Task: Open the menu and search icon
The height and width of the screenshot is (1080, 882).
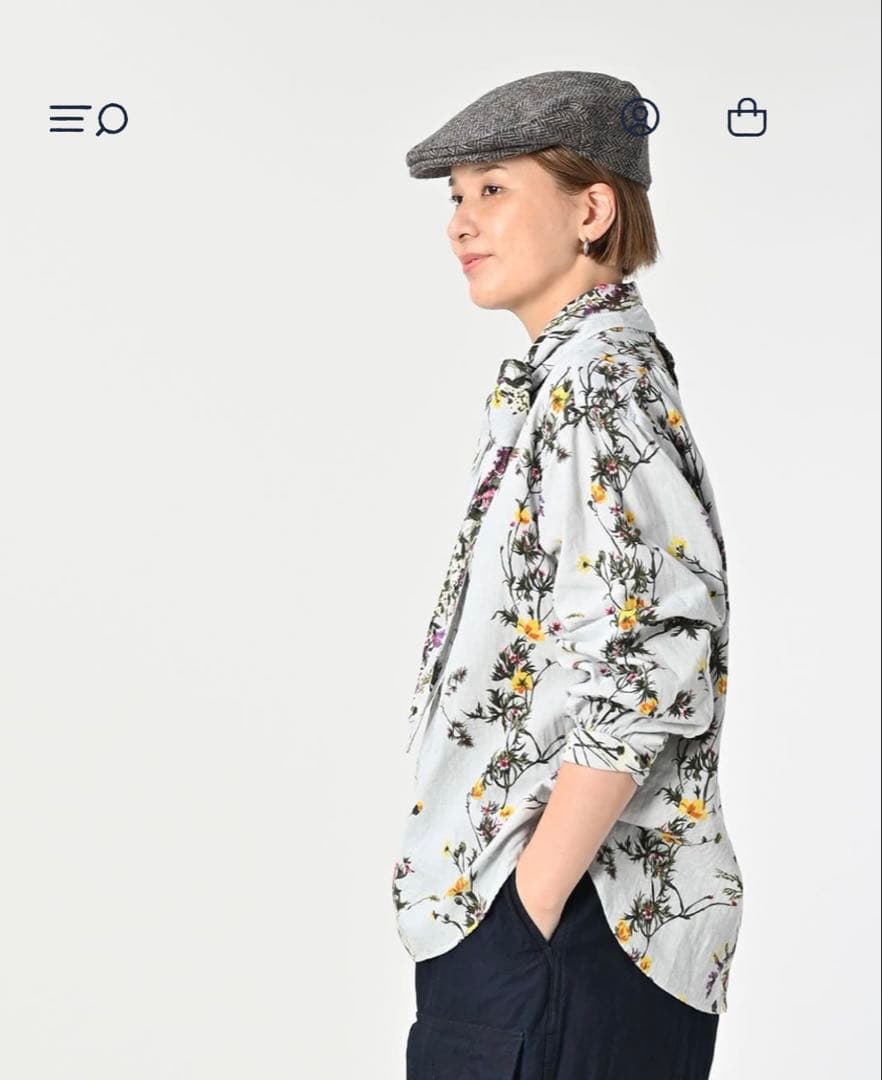Action: (x=88, y=119)
